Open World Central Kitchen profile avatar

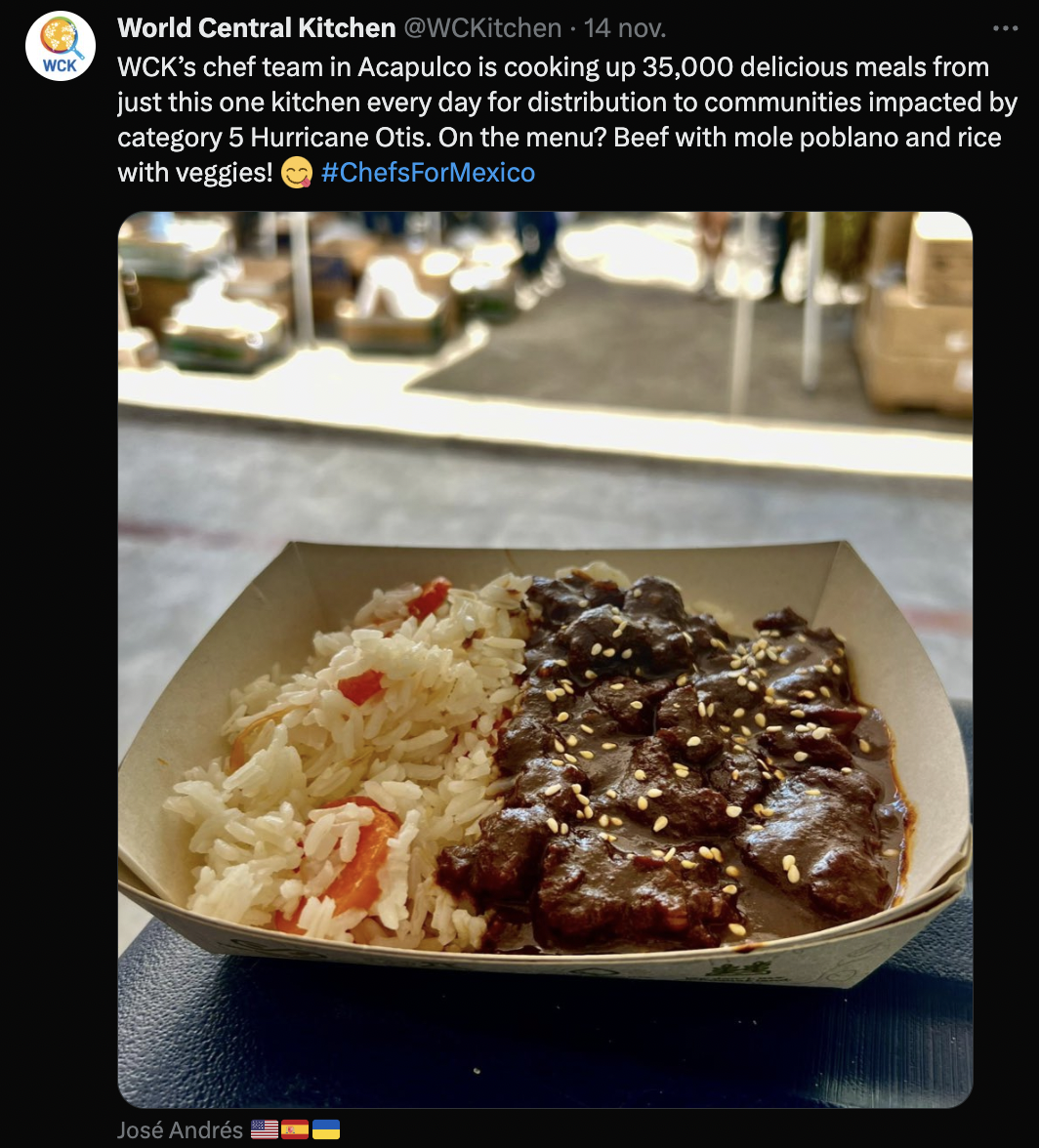60,46
